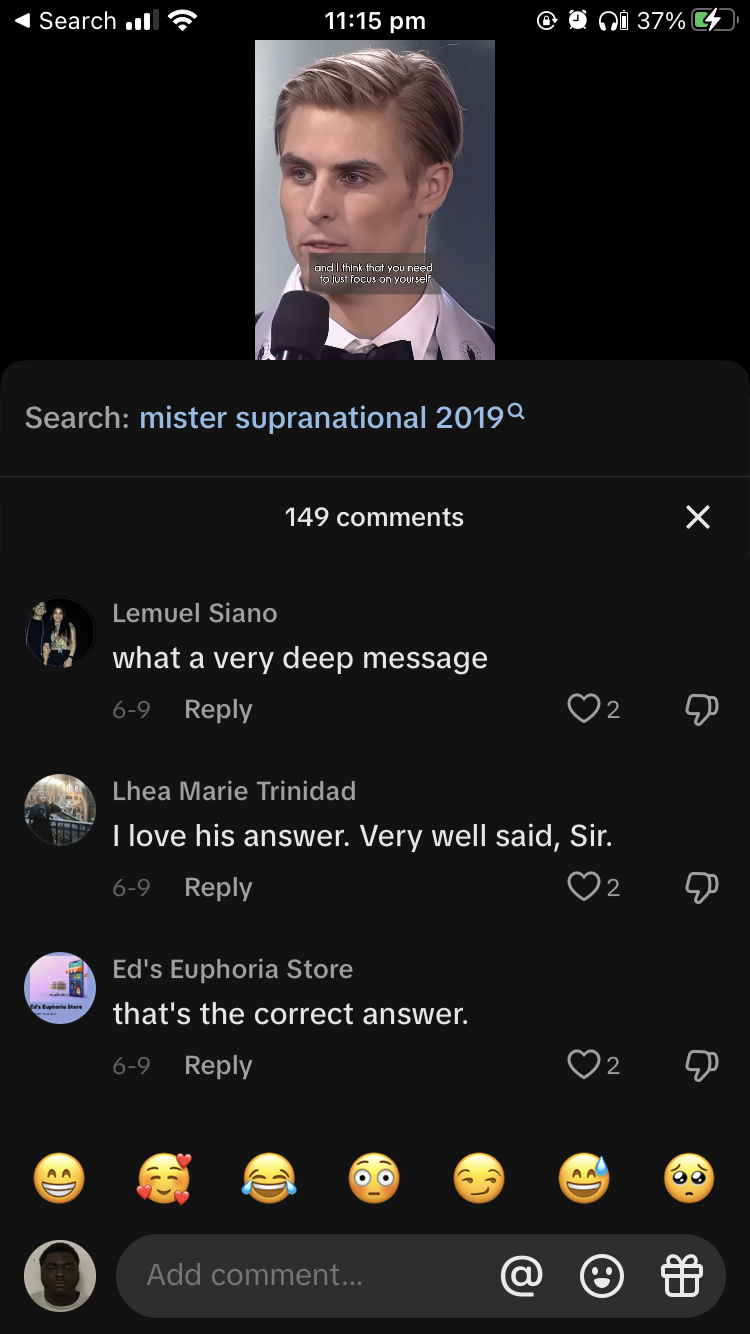The height and width of the screenshot is (1334, 750).
Task: View Lhea Marie Trinidad's profile avatar
Action: 60,810
